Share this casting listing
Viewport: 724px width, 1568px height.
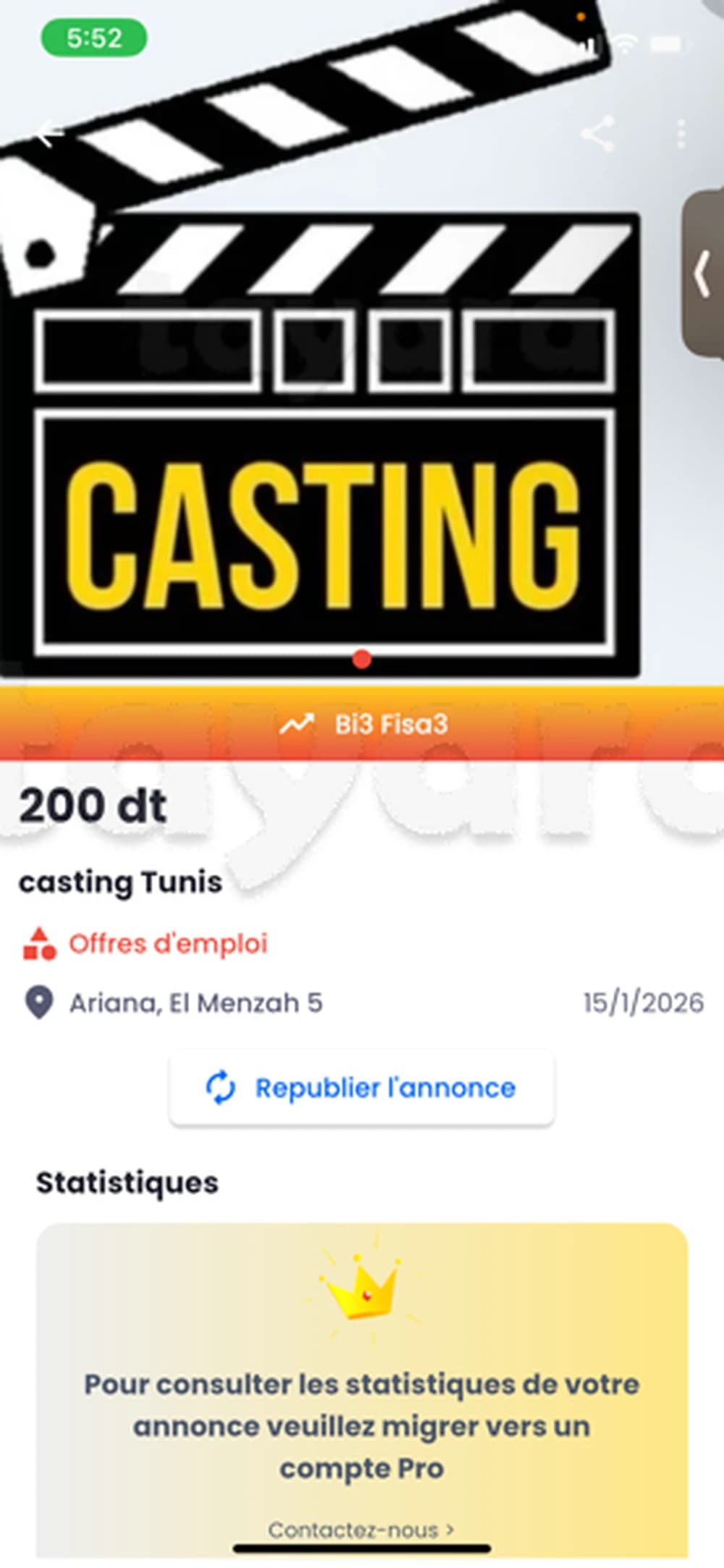(x=598, y=134)
